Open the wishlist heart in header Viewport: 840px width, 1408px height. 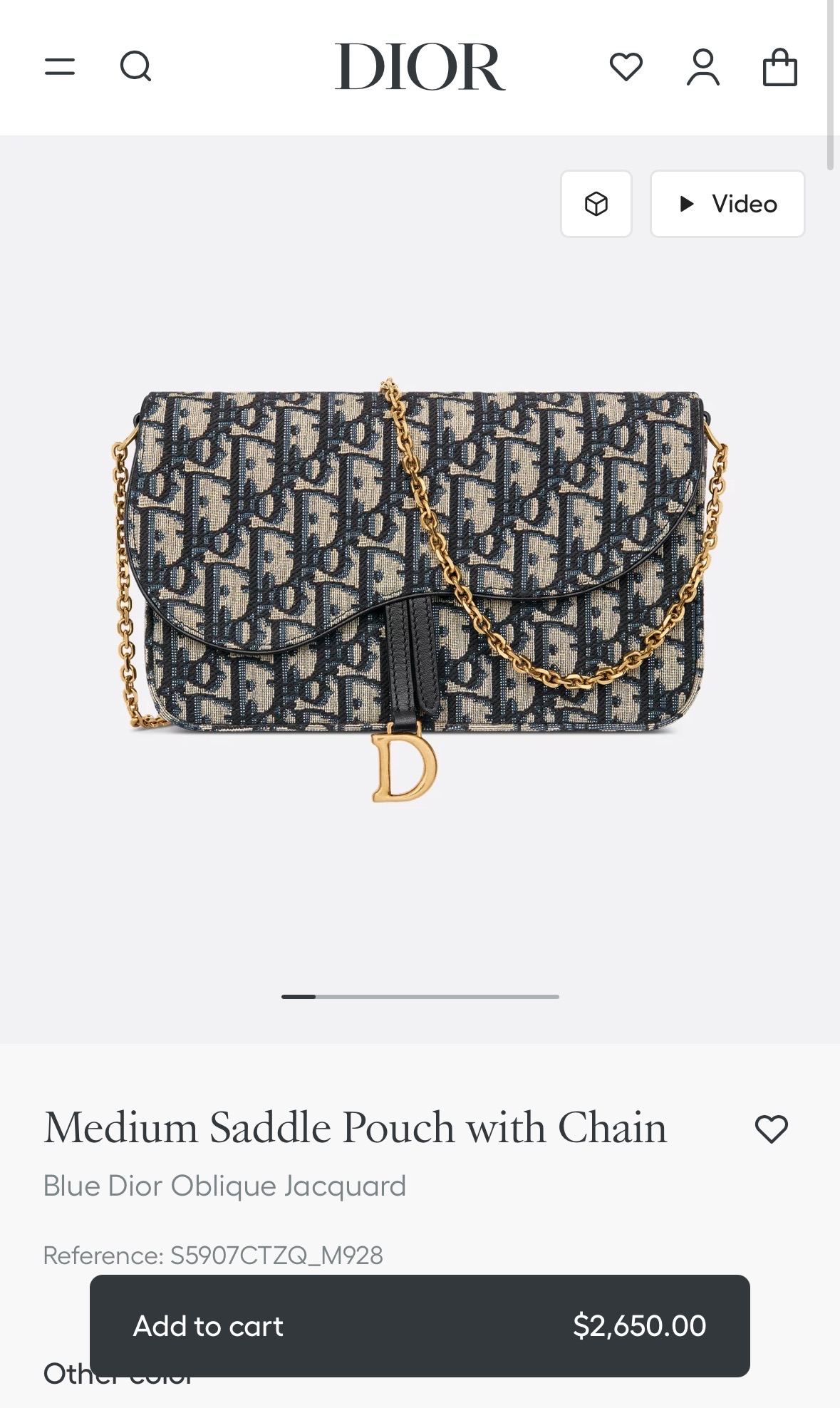pyautogui.click(x=626, y=67)
